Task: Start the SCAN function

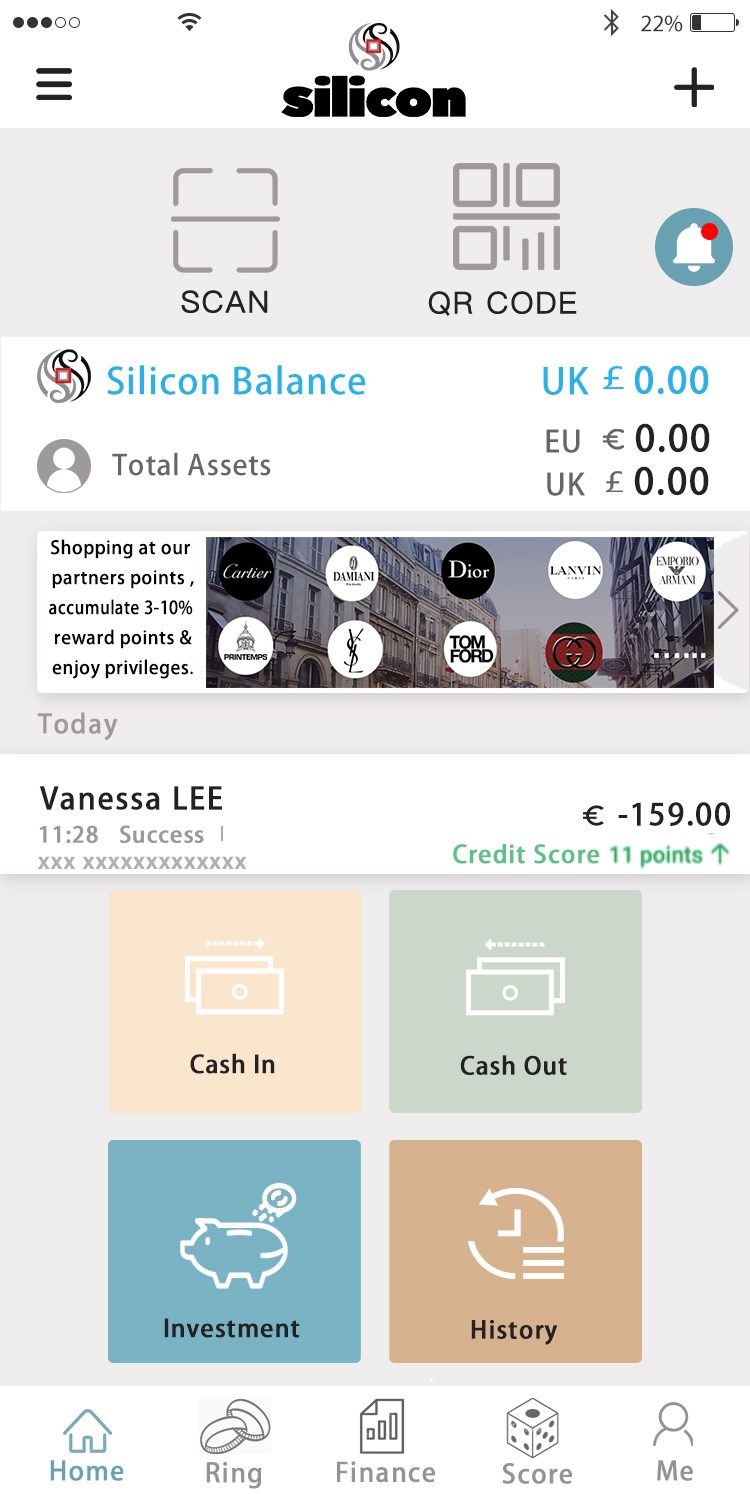Action: (225, 241)
